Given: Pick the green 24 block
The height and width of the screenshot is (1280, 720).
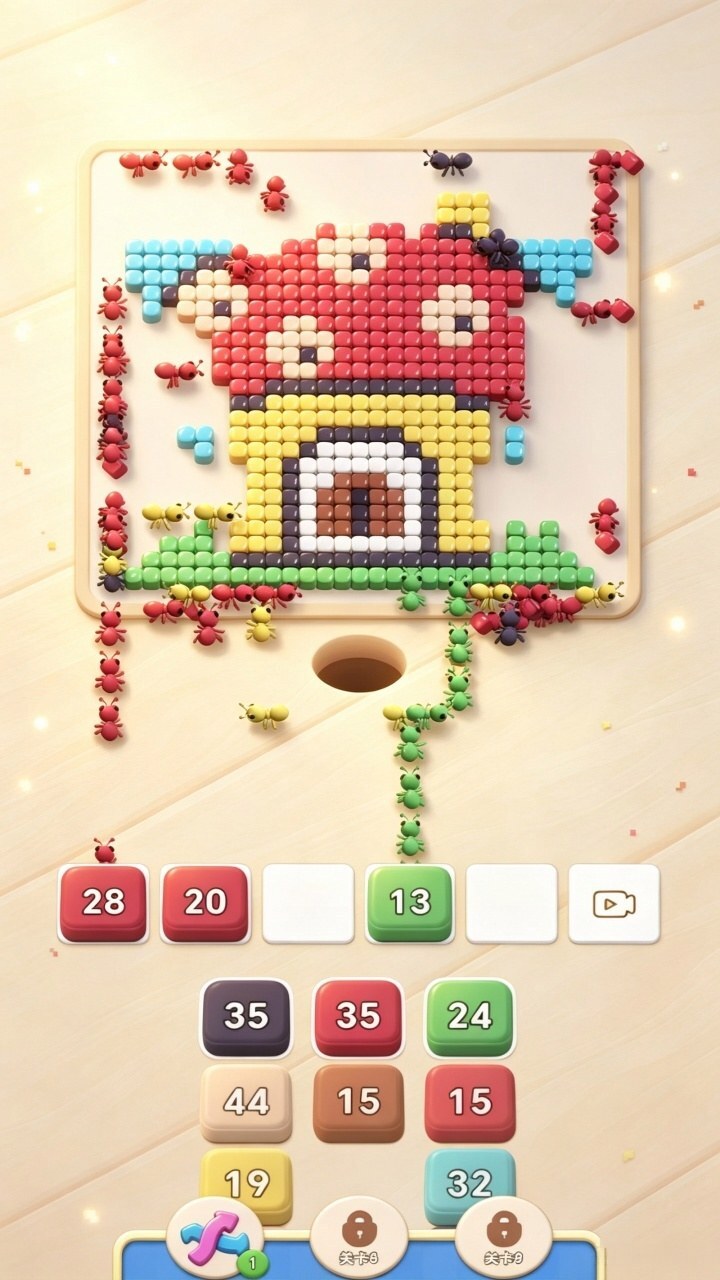Looking at the screenshot, I should pos(470,1017).
